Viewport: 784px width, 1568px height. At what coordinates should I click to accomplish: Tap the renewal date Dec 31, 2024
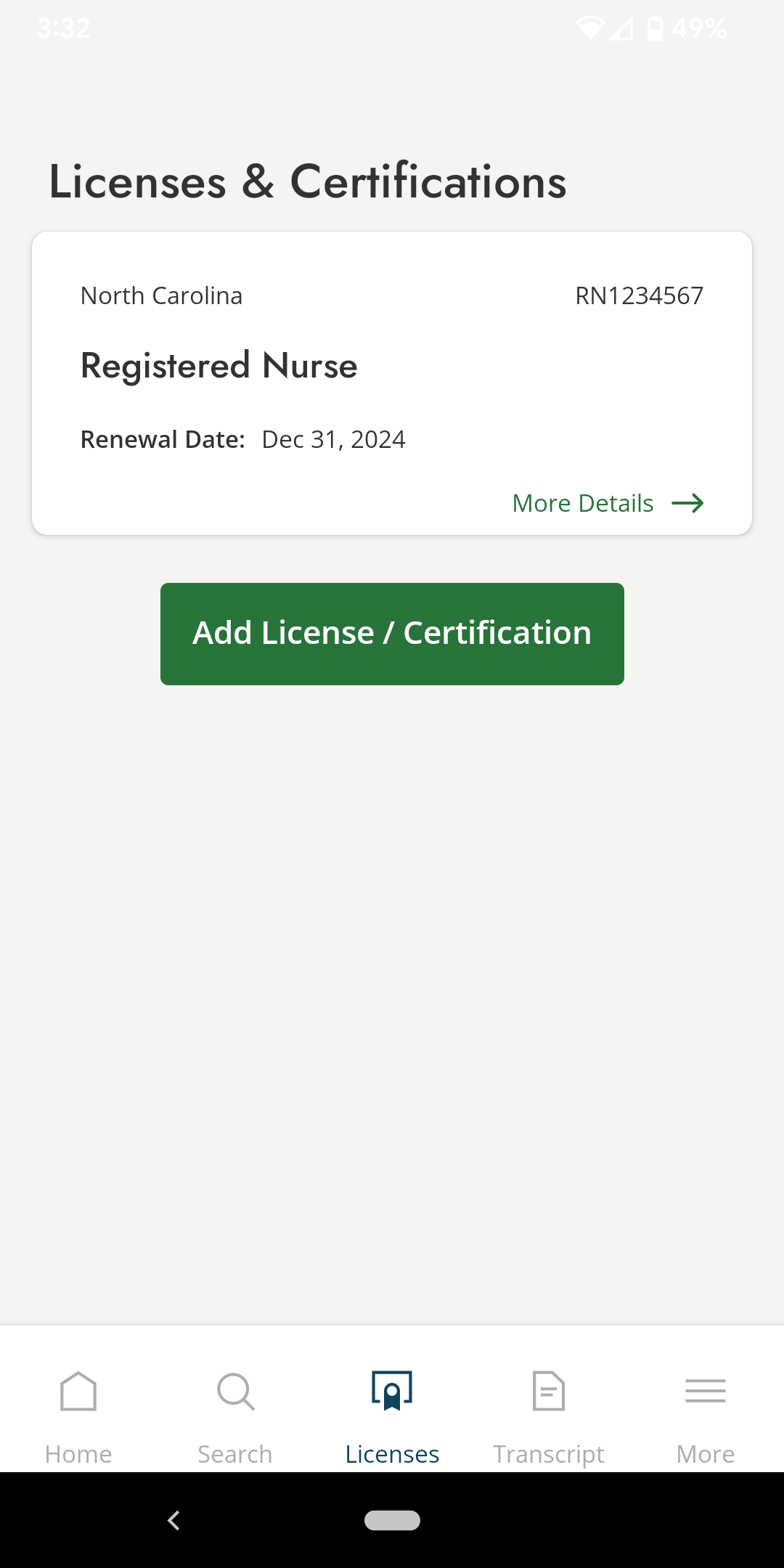(x=332, y=438)
